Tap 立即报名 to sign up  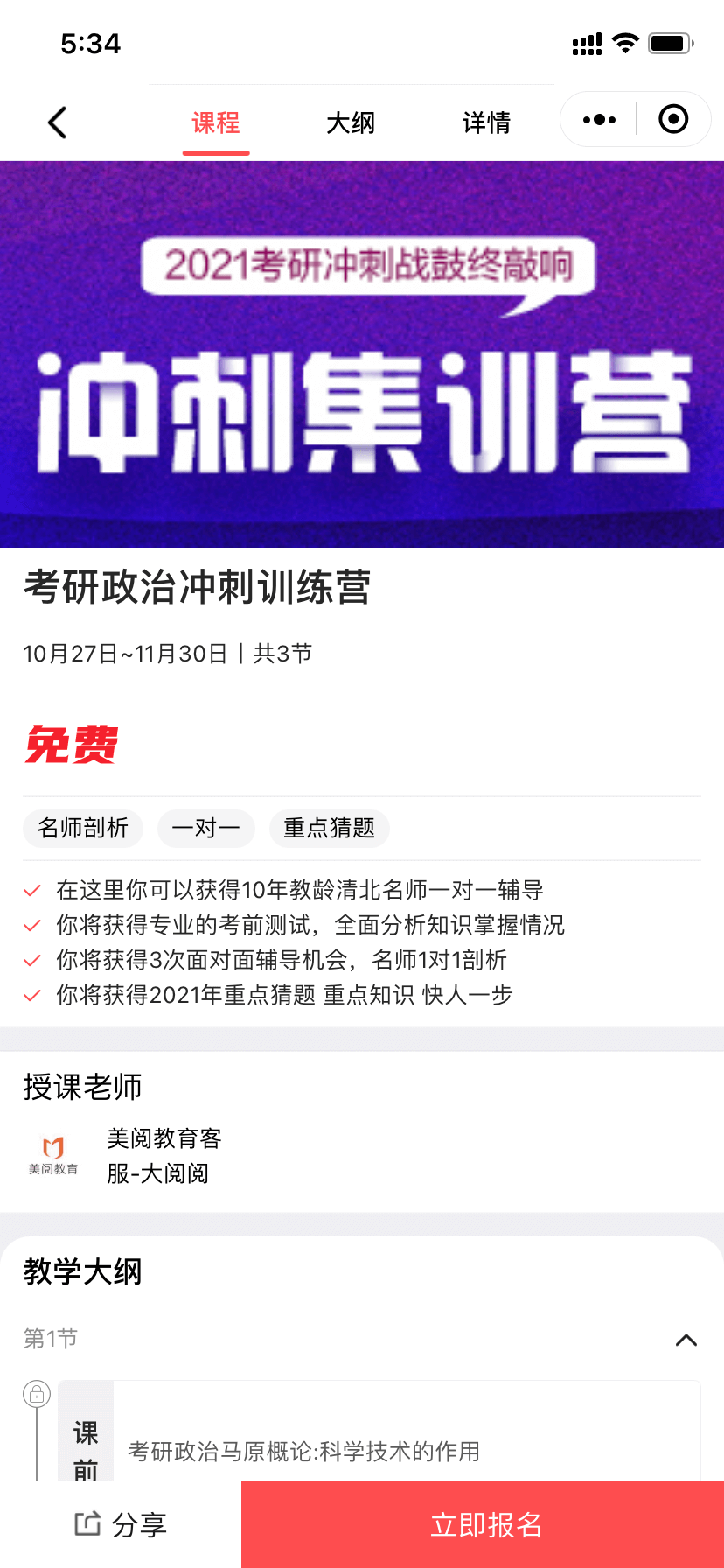click(486, 1524)
